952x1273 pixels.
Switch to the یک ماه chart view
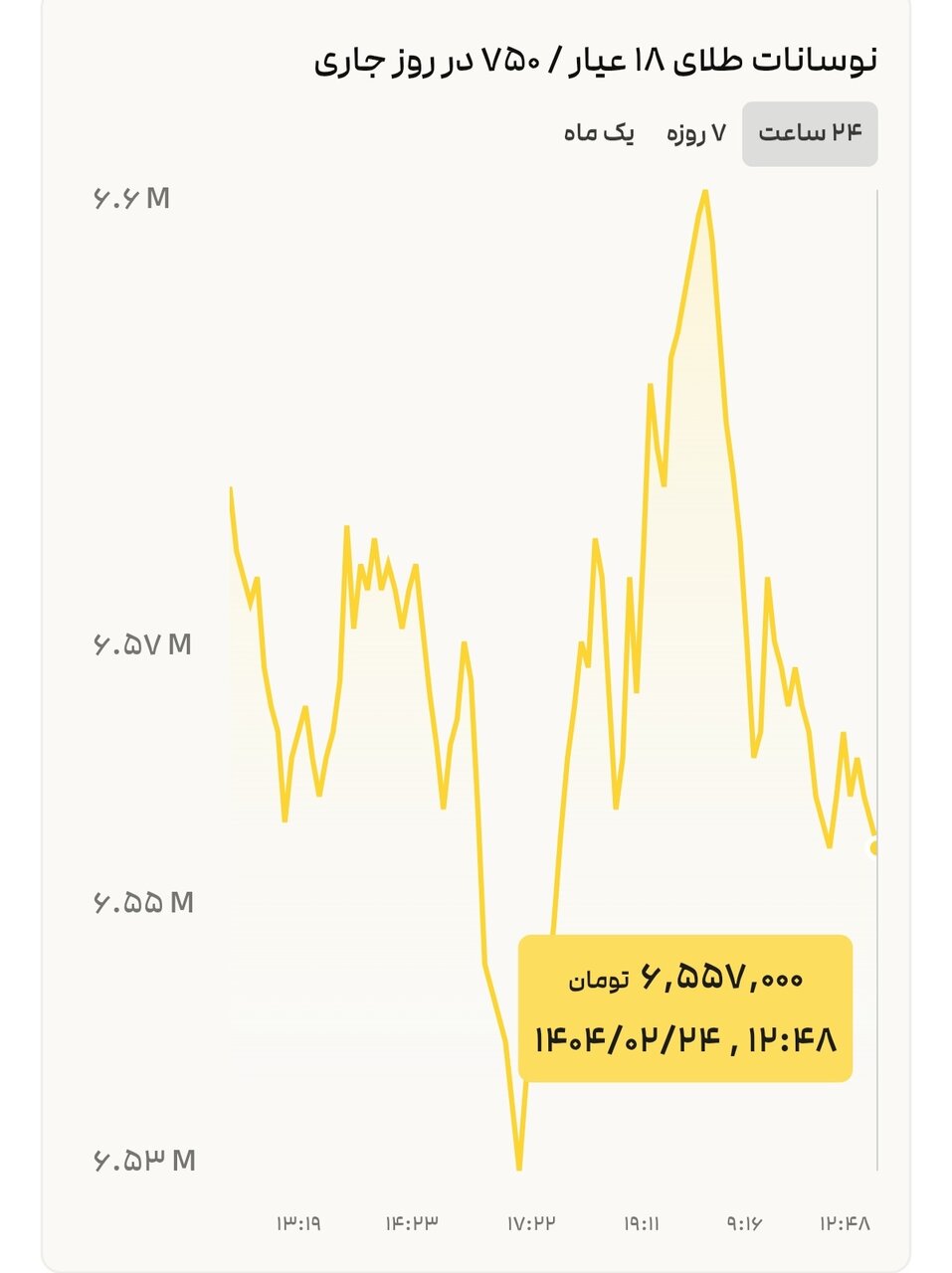coord(599,133)
